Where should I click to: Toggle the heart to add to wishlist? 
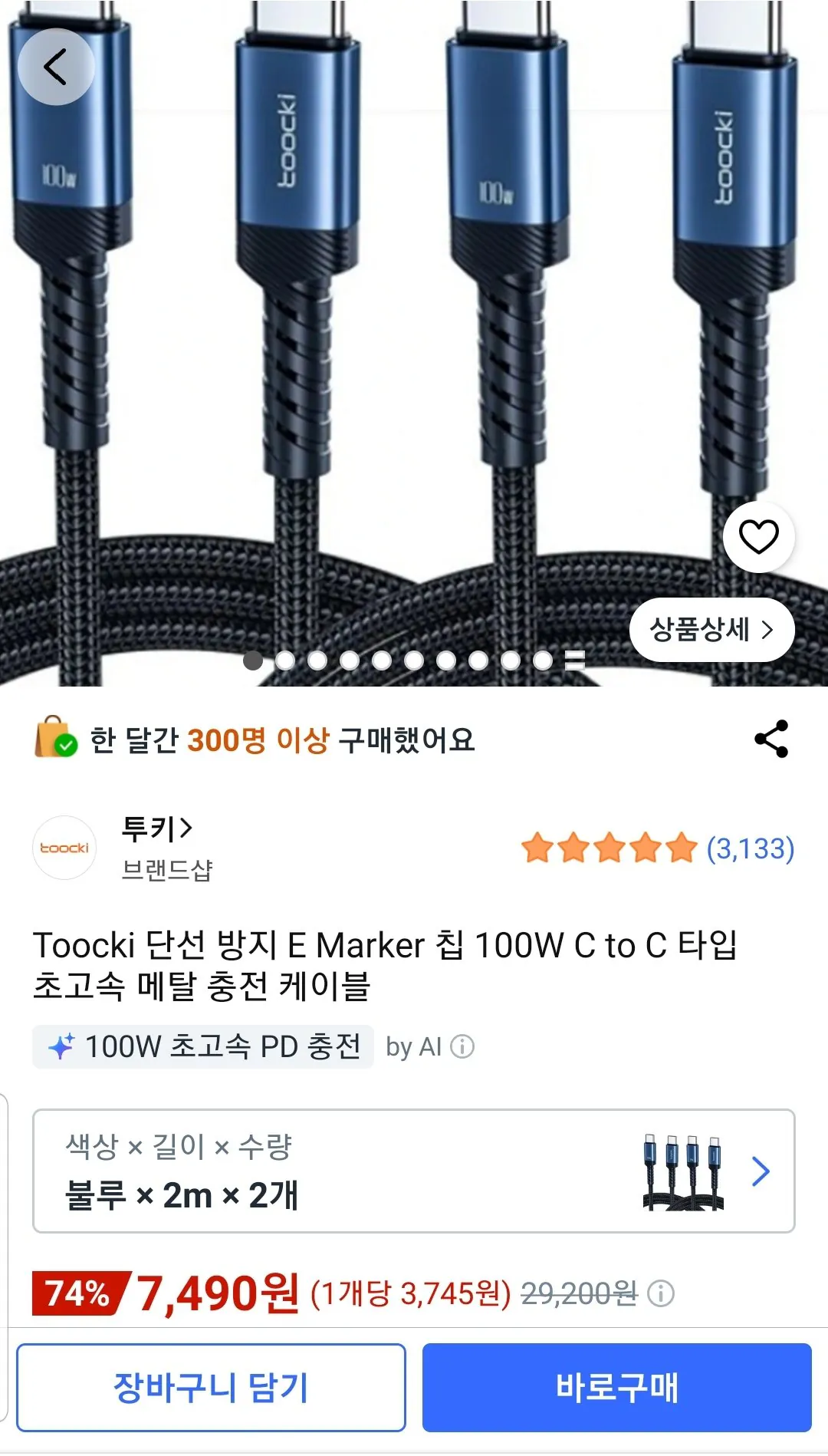pyautogui.click(x=757, y=538)
